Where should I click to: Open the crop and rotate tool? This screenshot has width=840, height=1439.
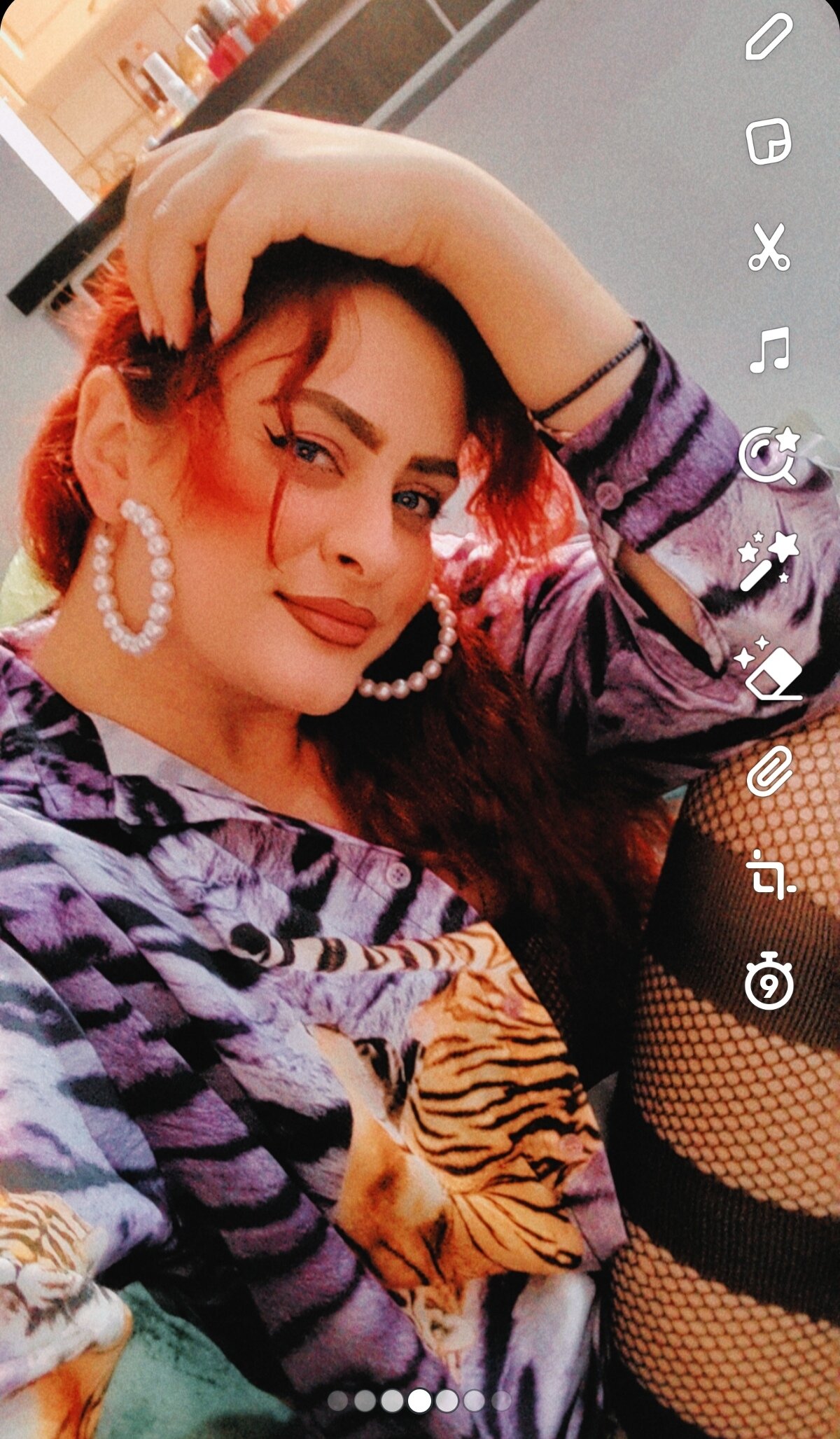pyautogui.click(x=769, y=874)
